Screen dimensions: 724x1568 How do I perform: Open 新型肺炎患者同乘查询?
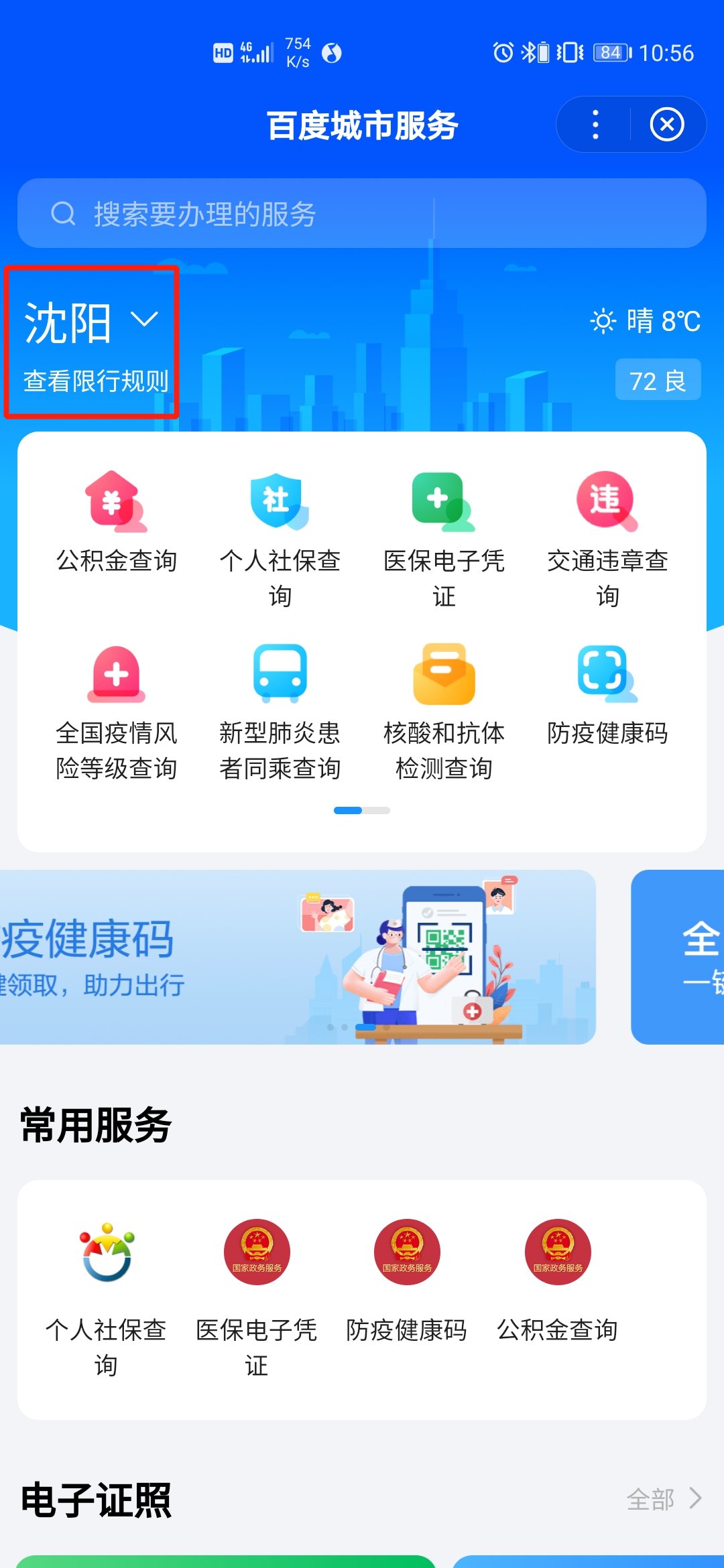280,710
